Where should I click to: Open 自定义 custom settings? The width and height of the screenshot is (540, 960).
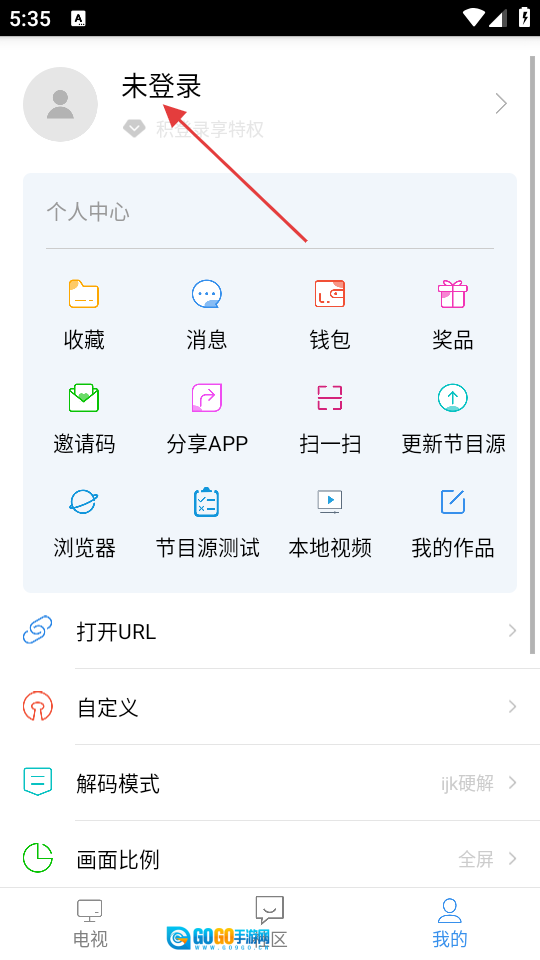[270, 707]
